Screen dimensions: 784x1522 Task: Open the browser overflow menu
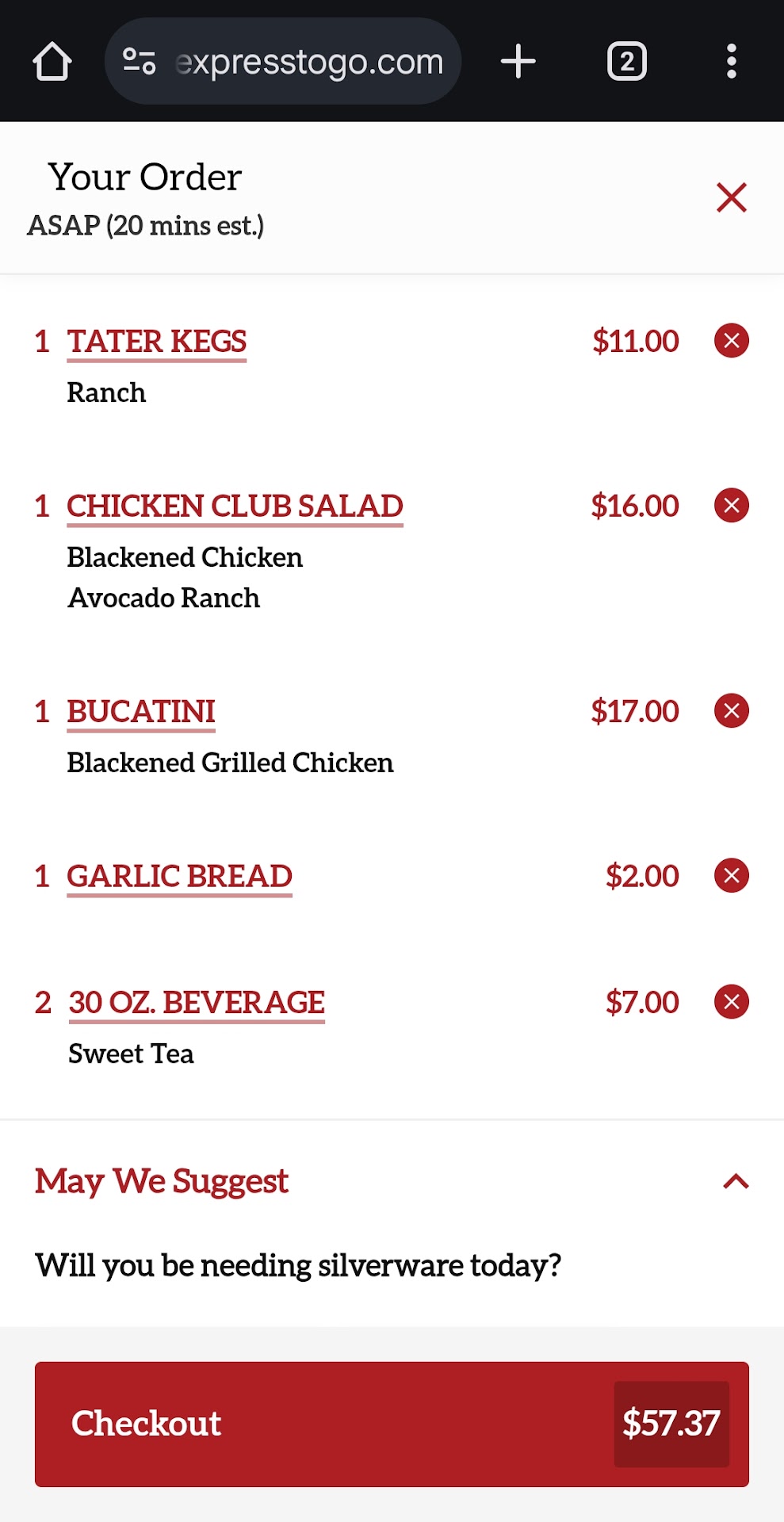pos(731,62)
